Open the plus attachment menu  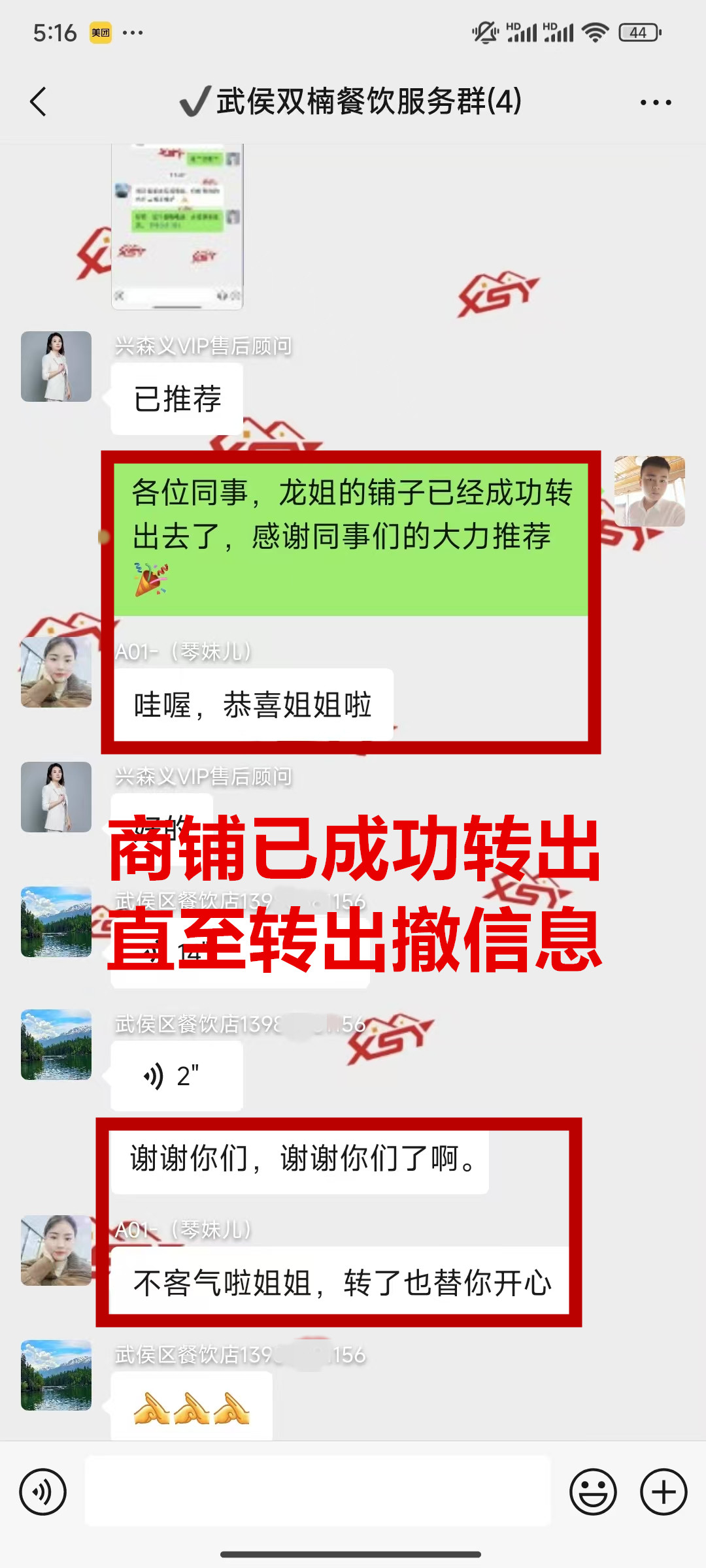point(663,1492)
